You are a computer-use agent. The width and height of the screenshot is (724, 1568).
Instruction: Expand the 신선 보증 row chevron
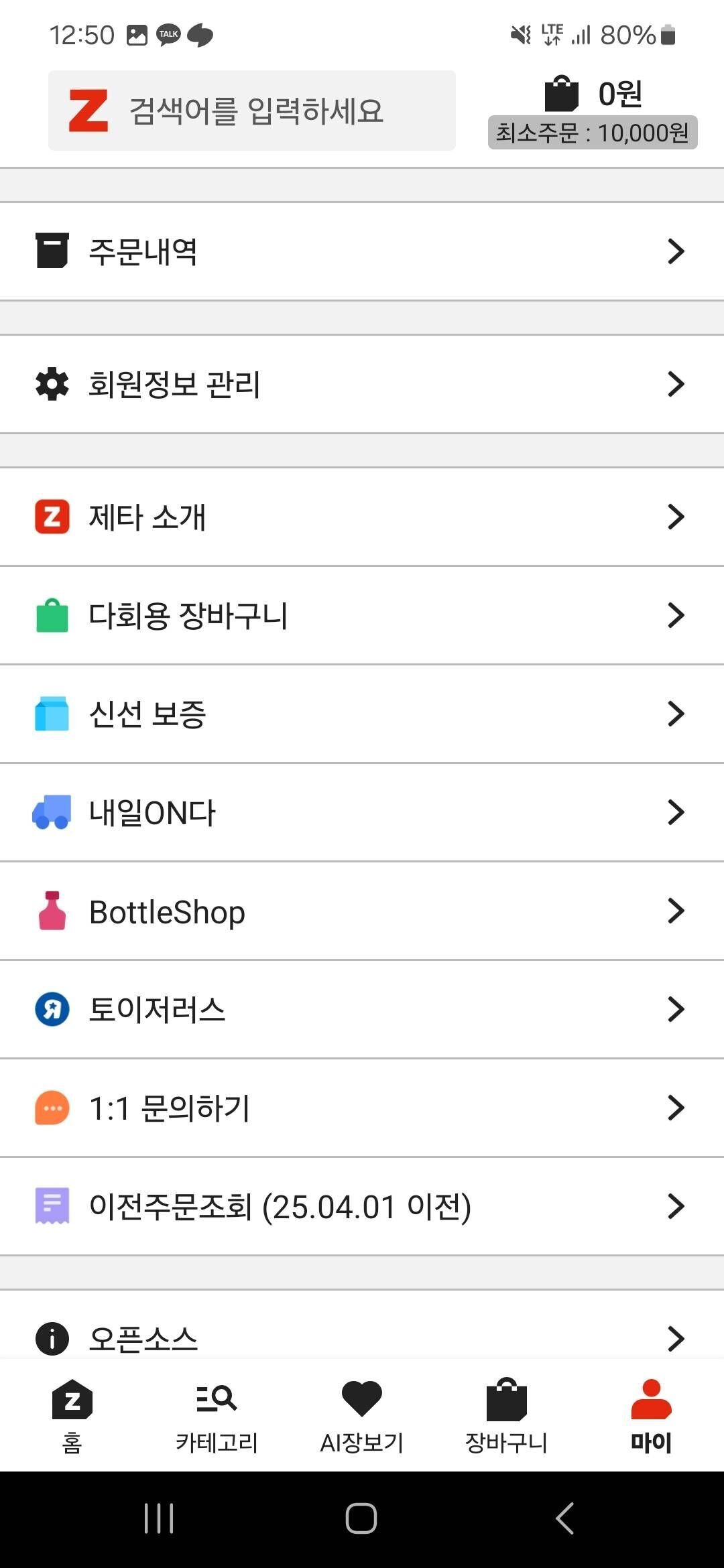click(x=677, y=713)
